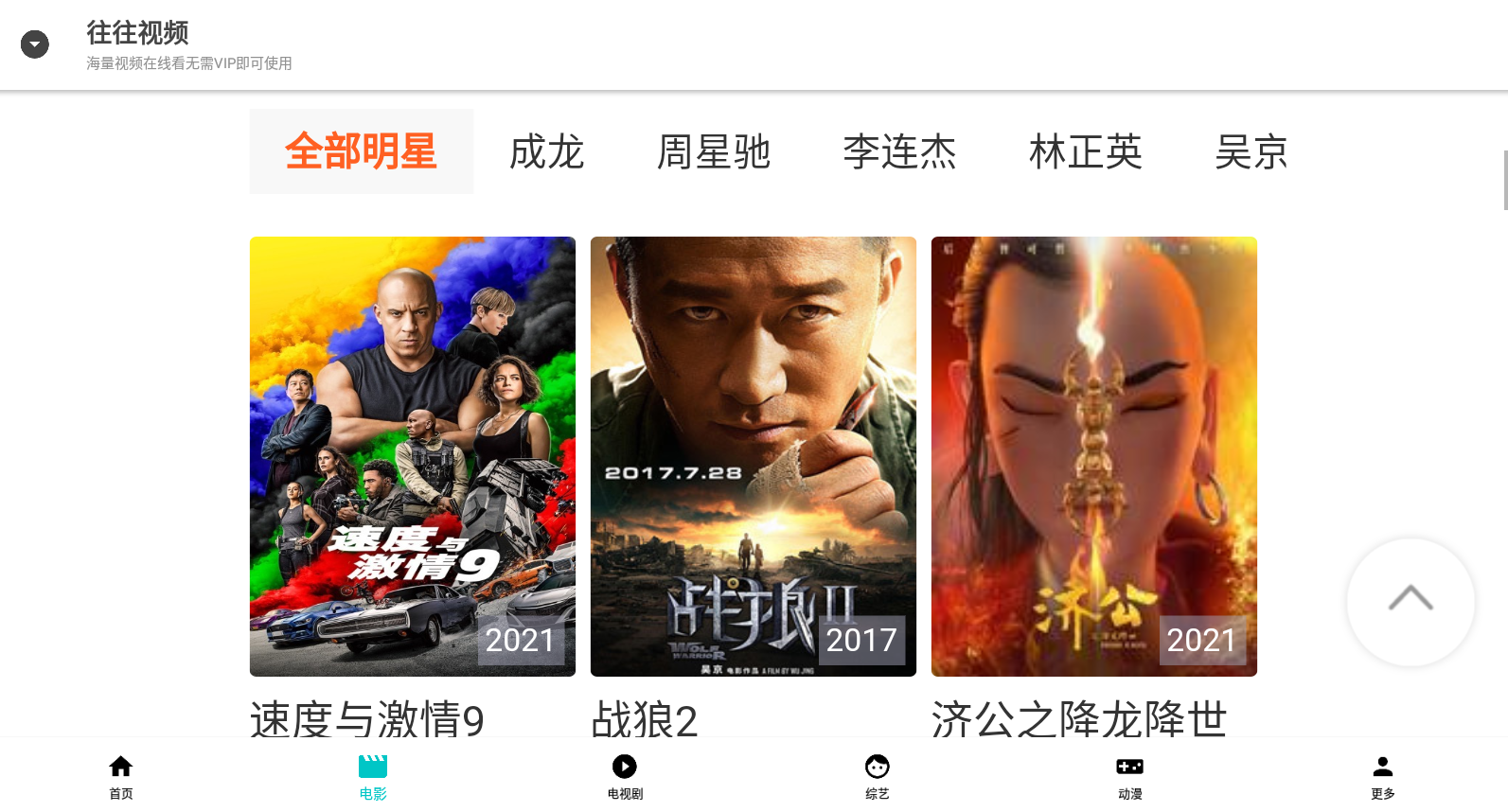
Task: Select the 电影 bottom tab
Action: pyautogui.click(x=373, y=776)
